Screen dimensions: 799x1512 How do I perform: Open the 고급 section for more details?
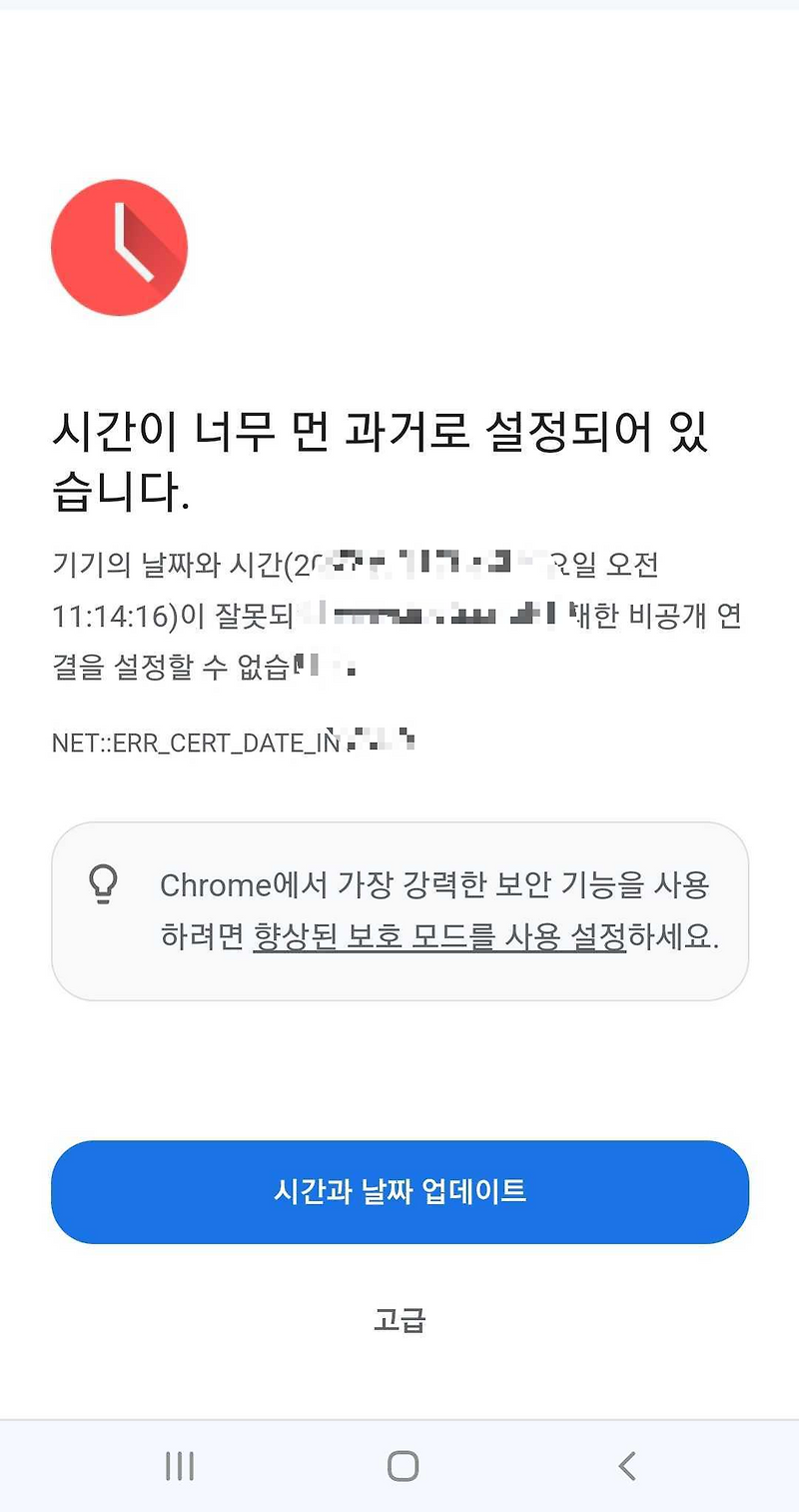(x=400, y=1320)
